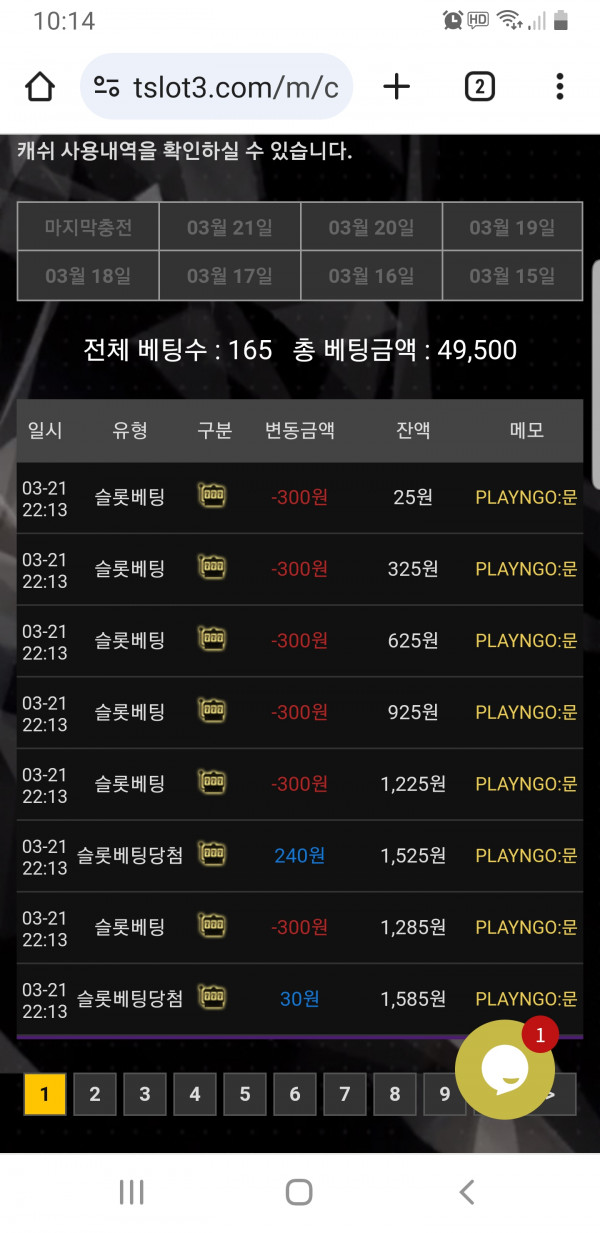This screenshot has width=600, height=1233.
Task: Tap the system back button
Action: point(466,1191)
